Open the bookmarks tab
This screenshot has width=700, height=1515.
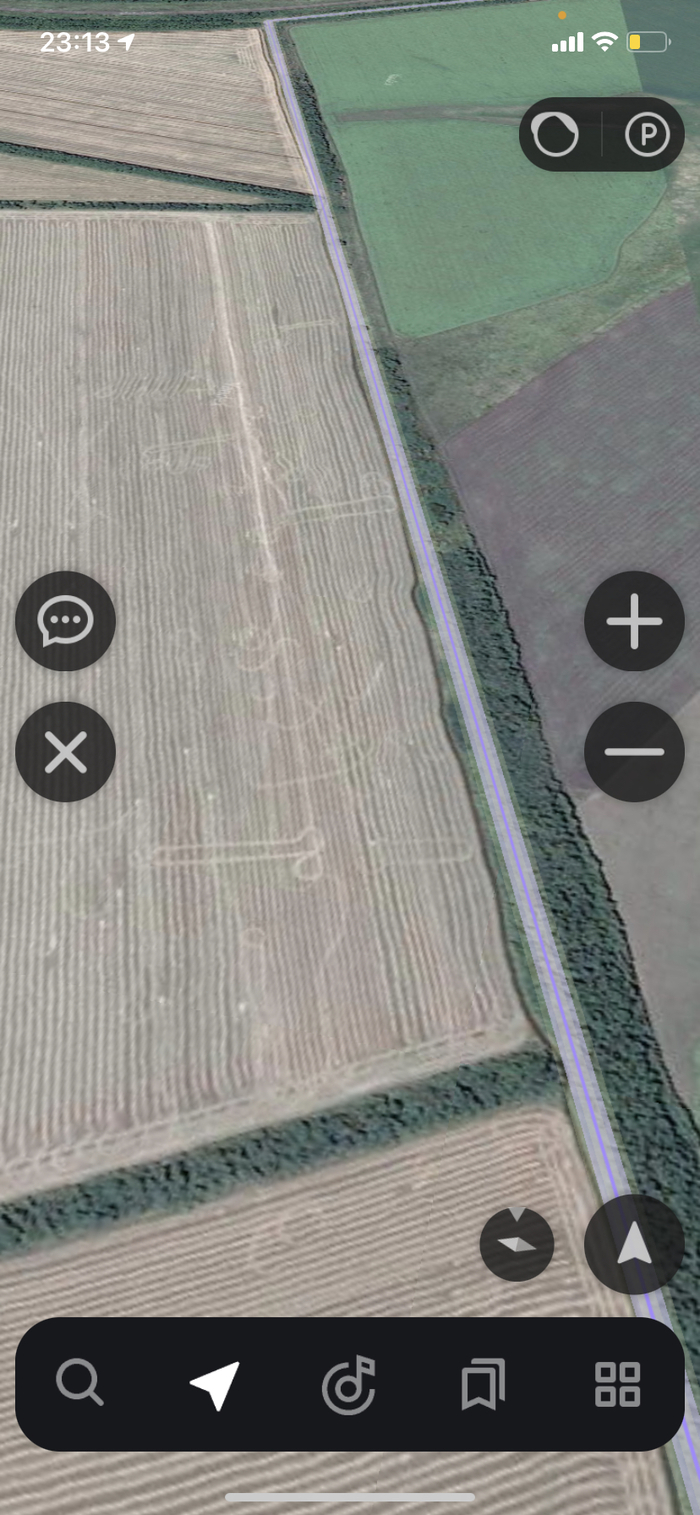point(483,1384)
